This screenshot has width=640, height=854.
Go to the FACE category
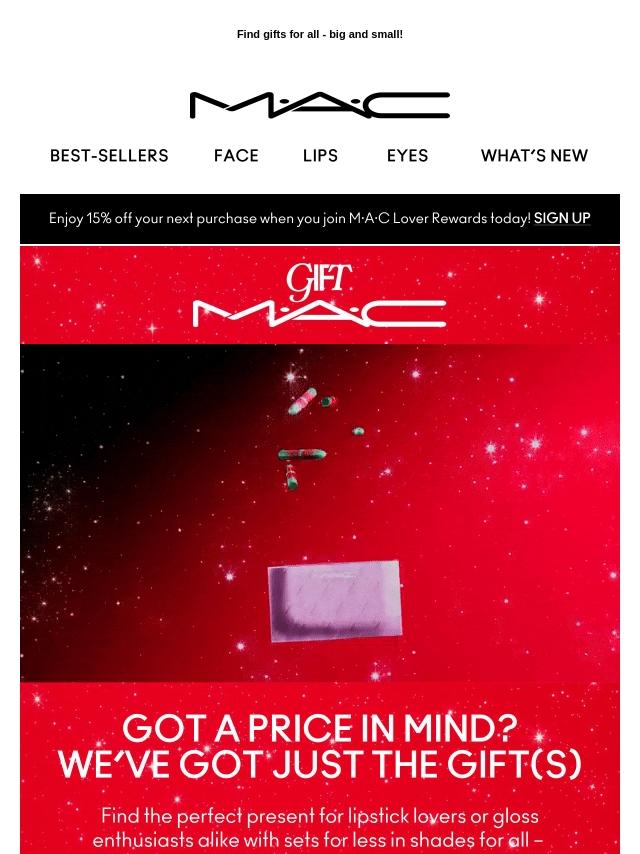pyautogui.click(x=236, y=156)
